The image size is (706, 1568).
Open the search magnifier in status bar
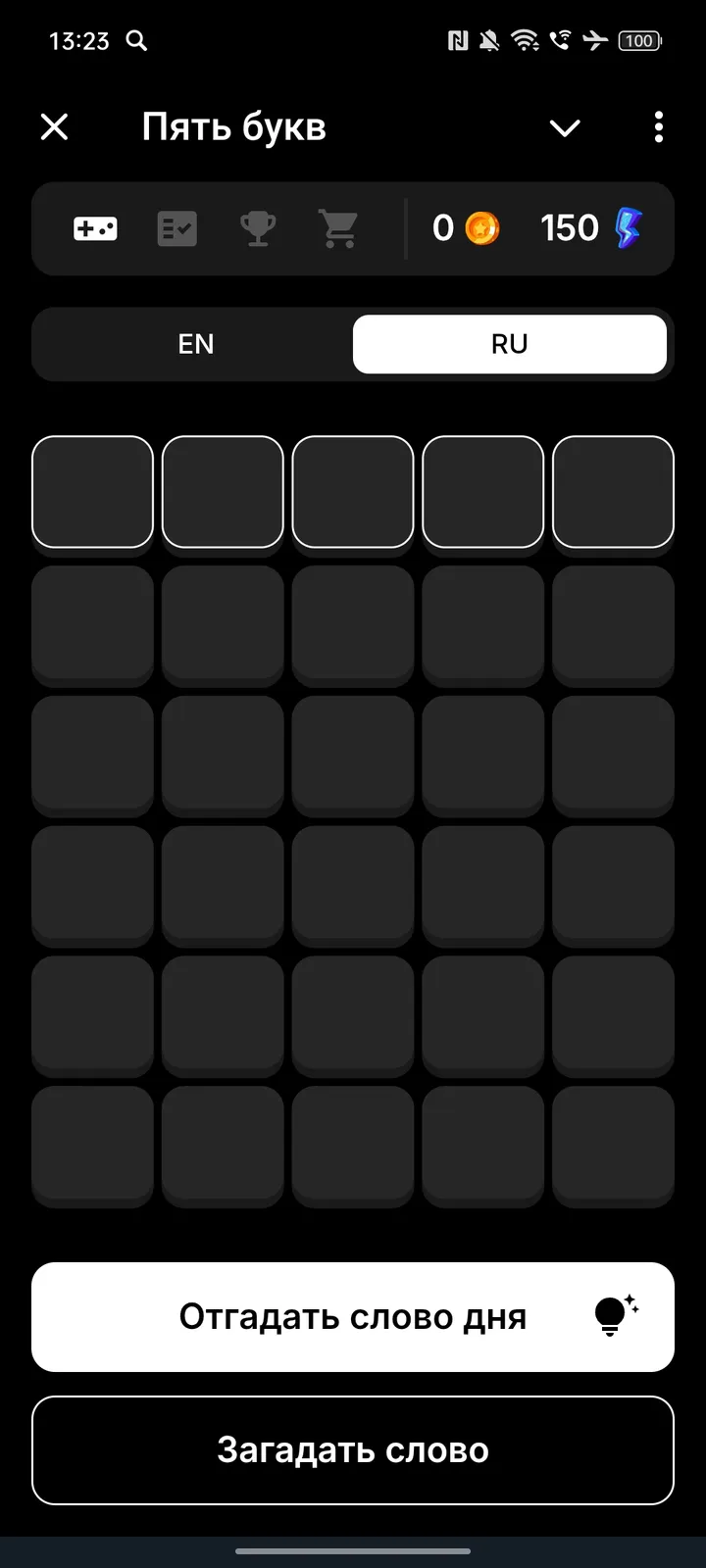tap(136, 40)
